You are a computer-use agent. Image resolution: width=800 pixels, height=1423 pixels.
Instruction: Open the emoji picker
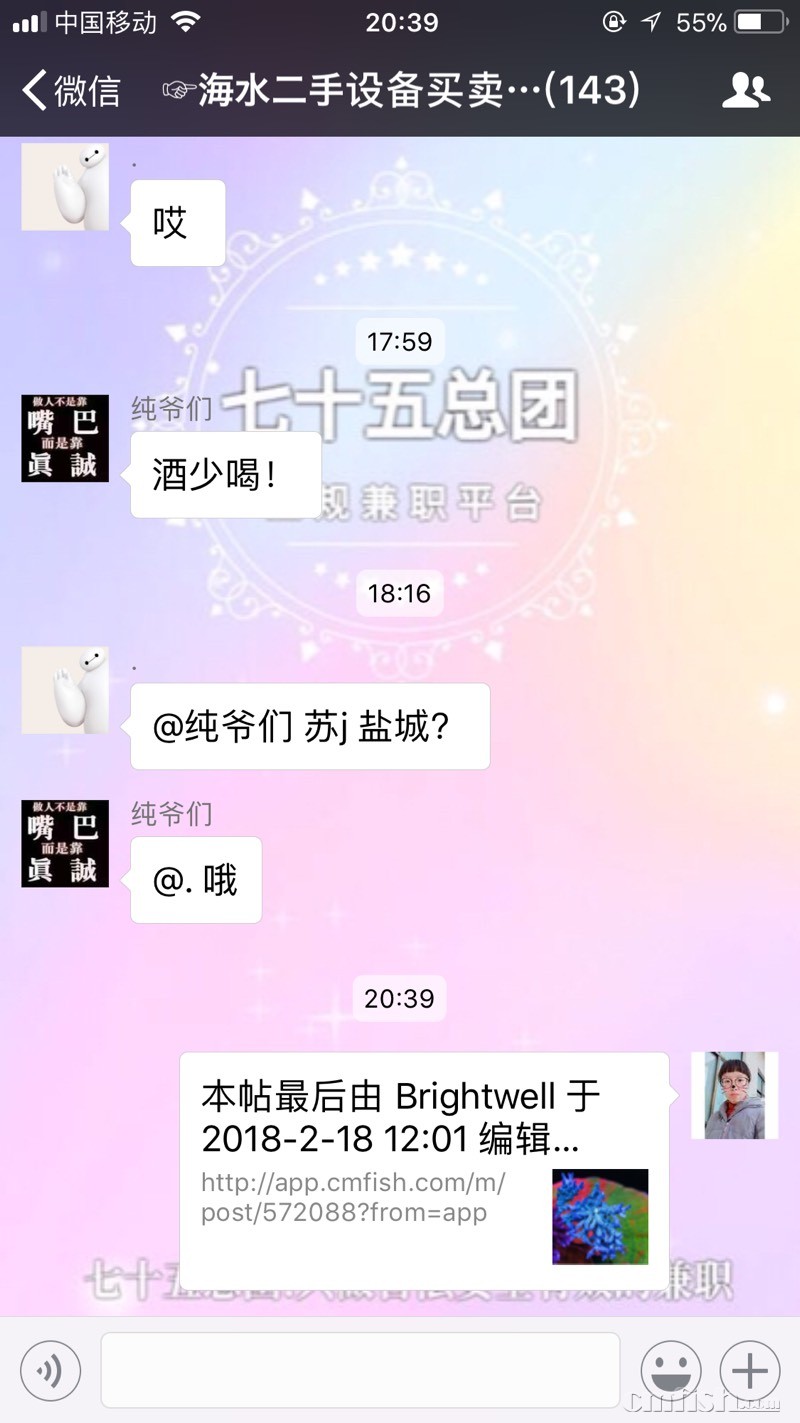tap(671, 1370)
